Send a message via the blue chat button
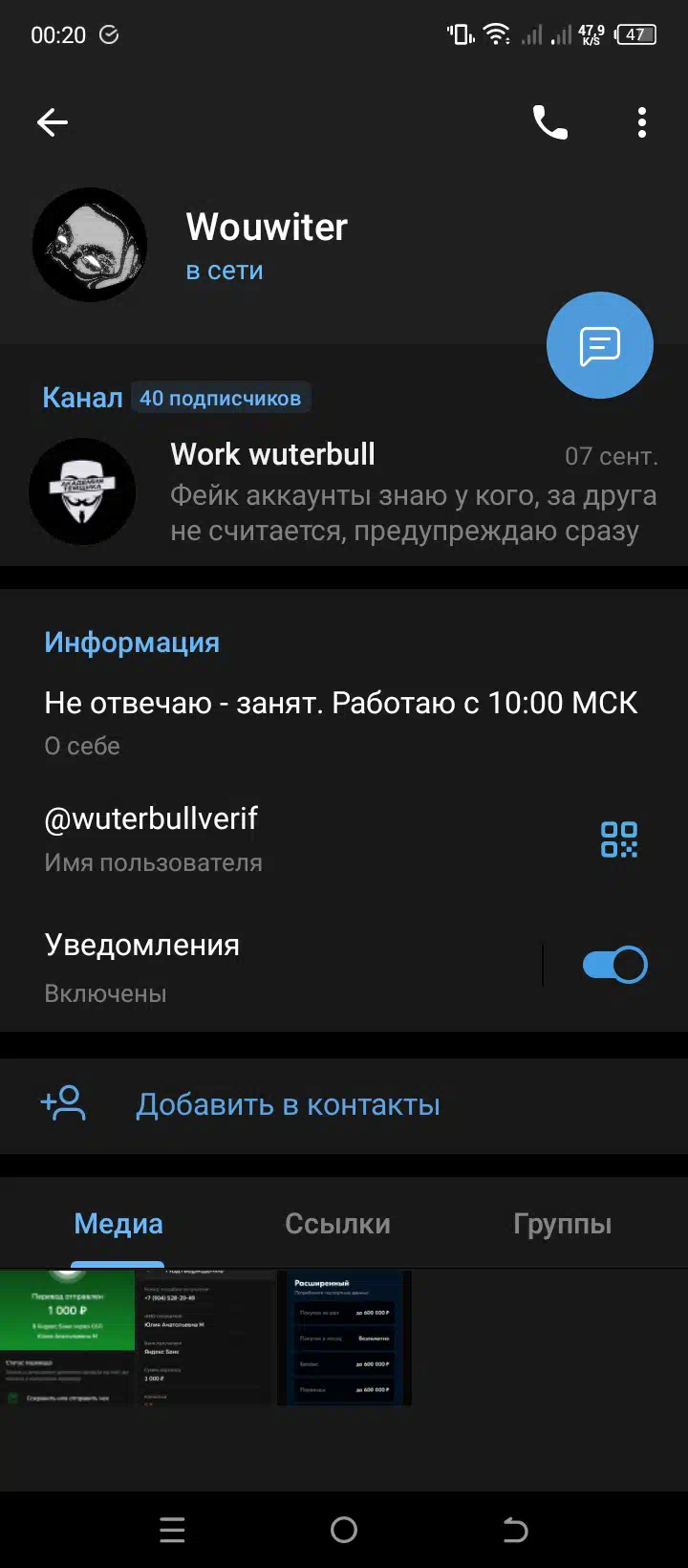The height and width of the screenshot is (1568, 688). [600, 345]
